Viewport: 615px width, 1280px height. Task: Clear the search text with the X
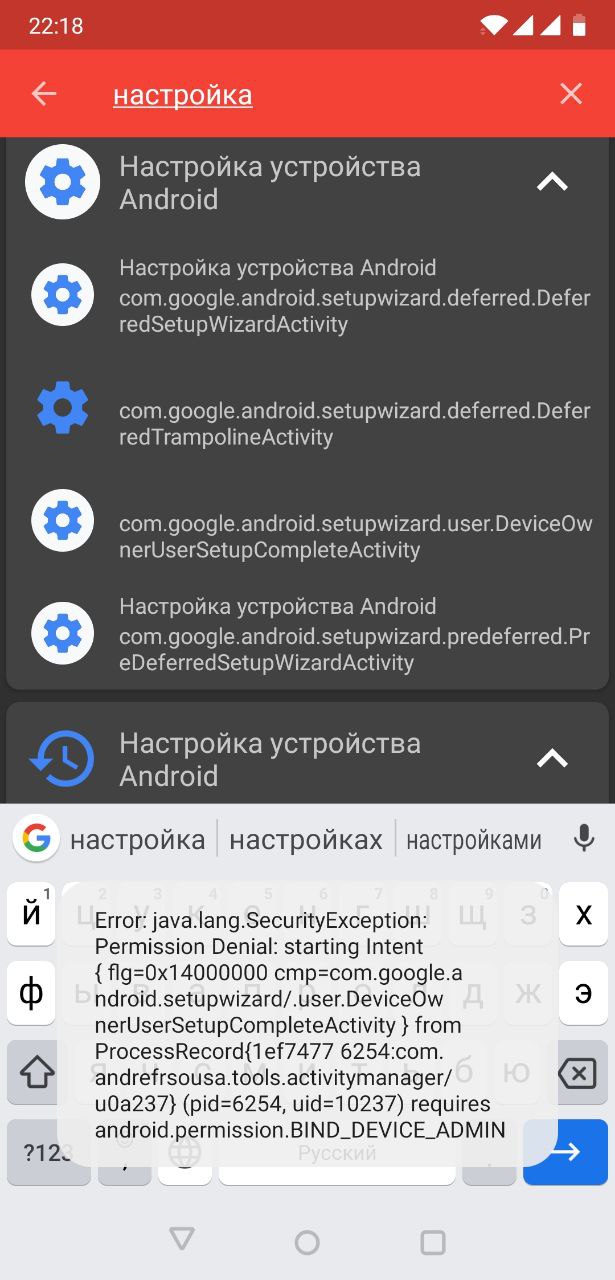pos(571,94)
